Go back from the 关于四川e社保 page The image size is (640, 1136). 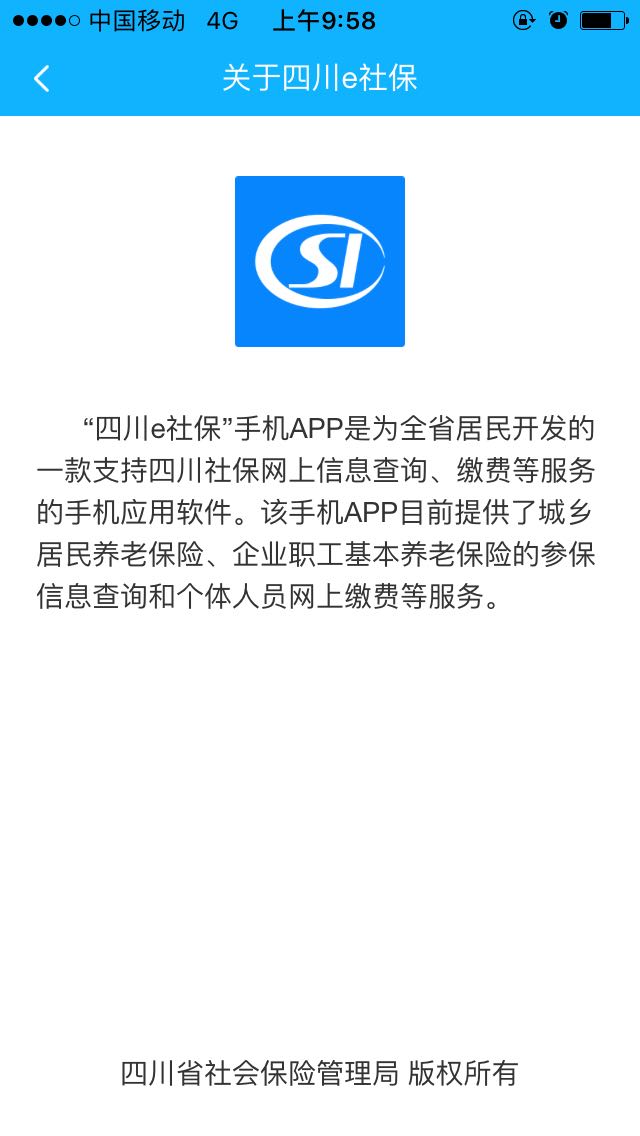41,79
